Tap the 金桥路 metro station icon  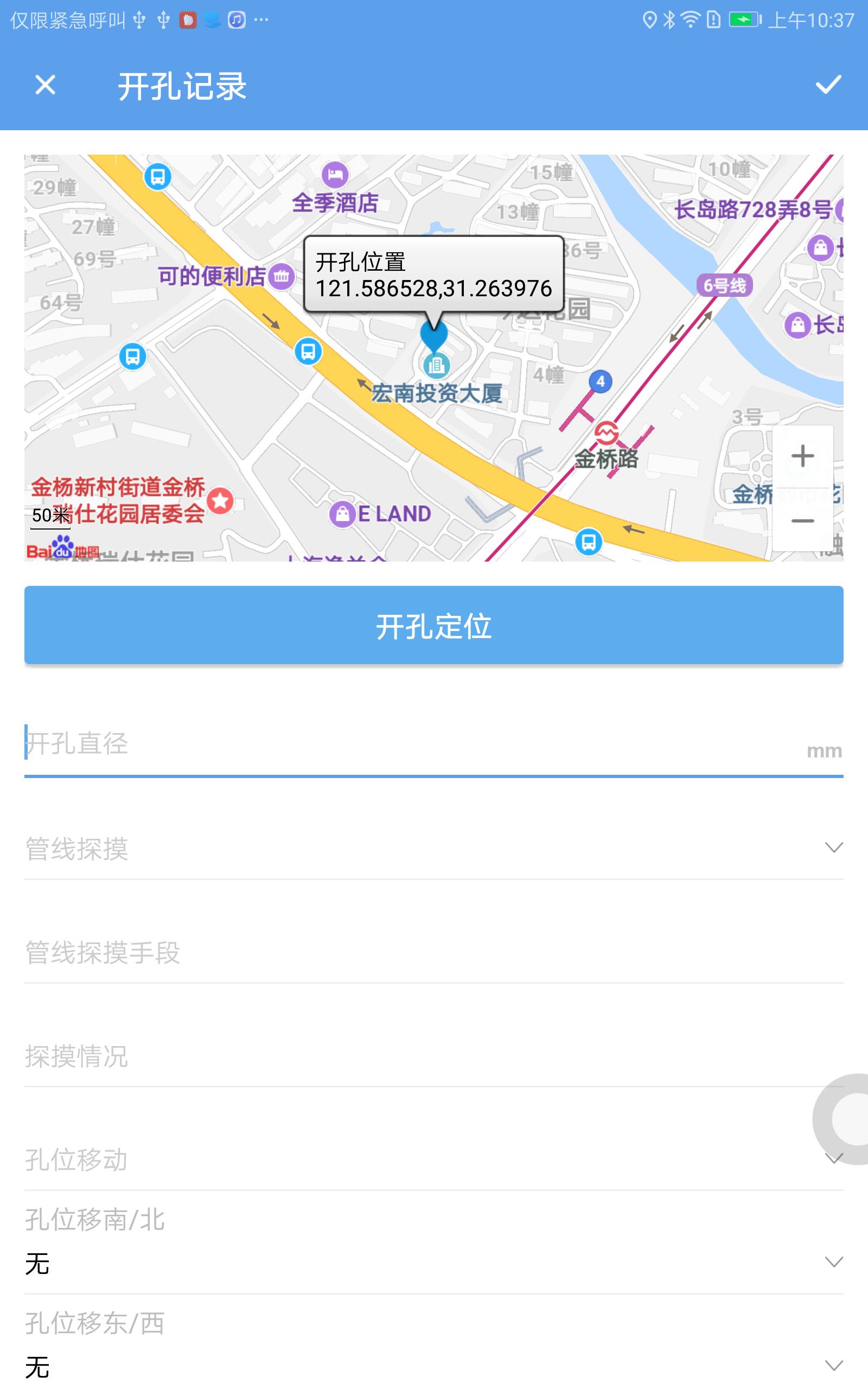coord(607,434)
